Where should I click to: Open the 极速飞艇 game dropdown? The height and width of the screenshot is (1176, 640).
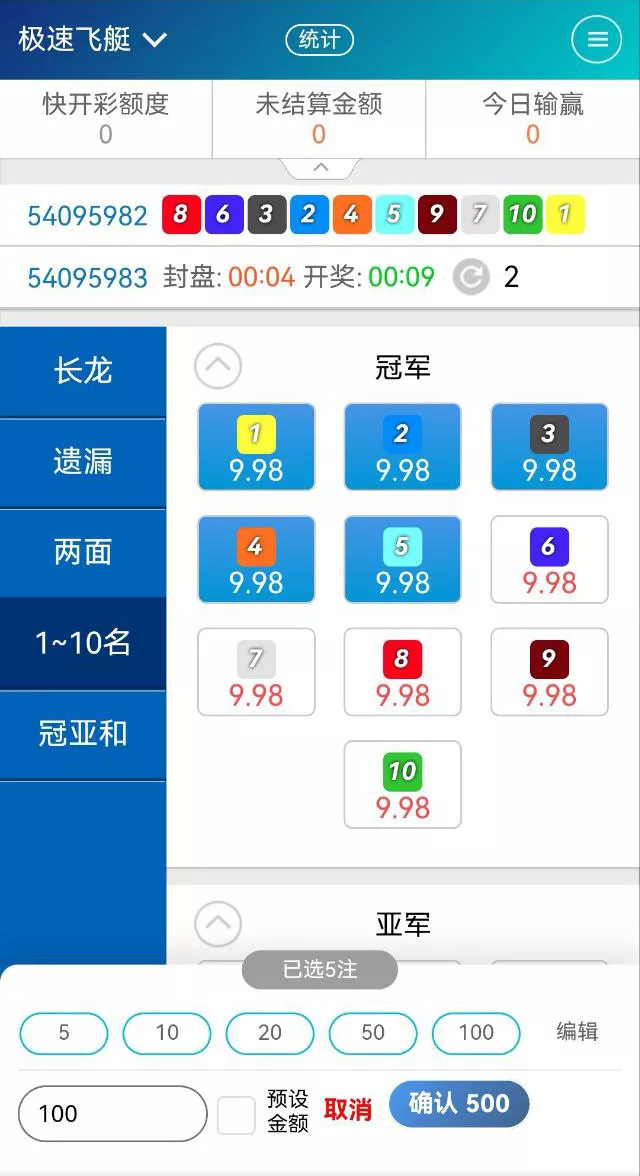(92, 39)
